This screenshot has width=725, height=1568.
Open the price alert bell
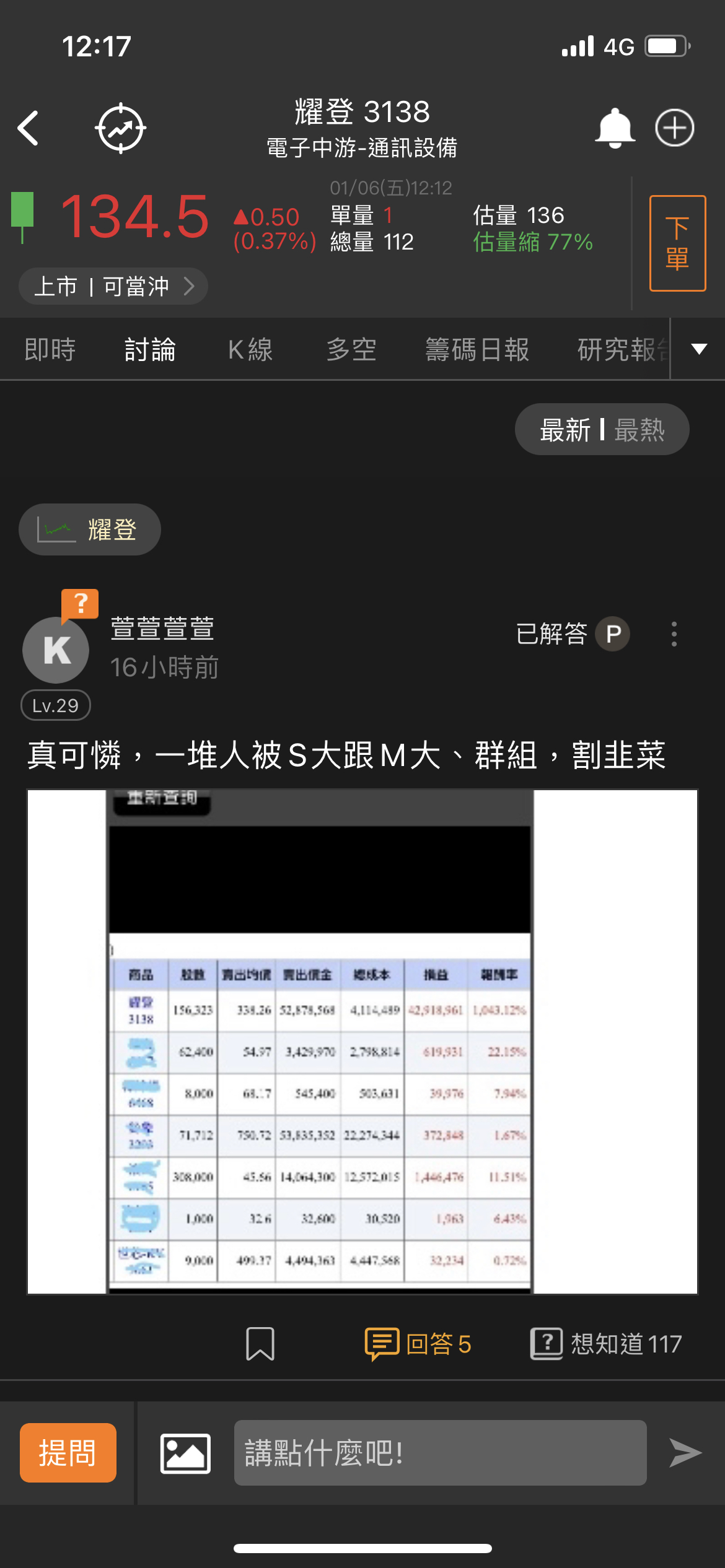[614, 128]
